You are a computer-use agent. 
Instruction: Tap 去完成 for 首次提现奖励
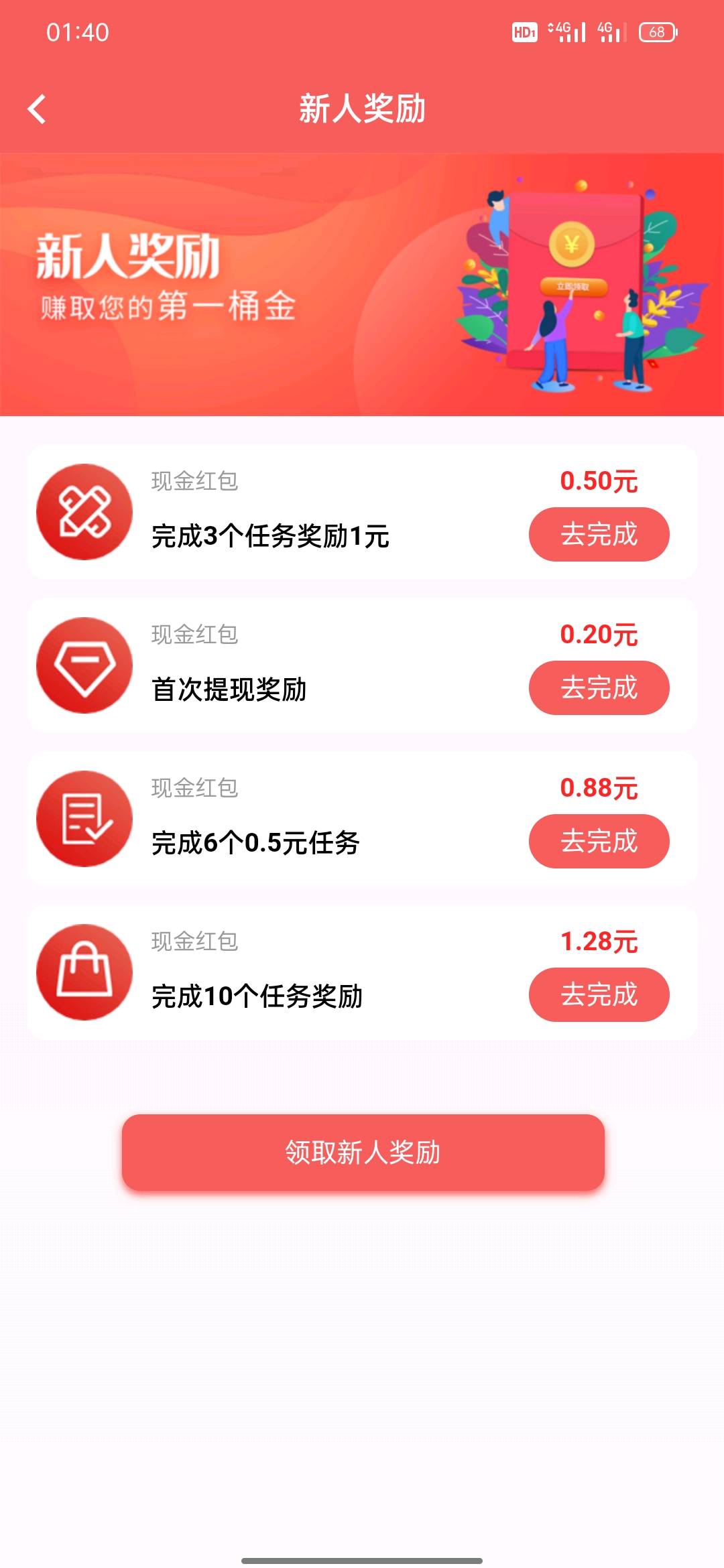[599, 688]
